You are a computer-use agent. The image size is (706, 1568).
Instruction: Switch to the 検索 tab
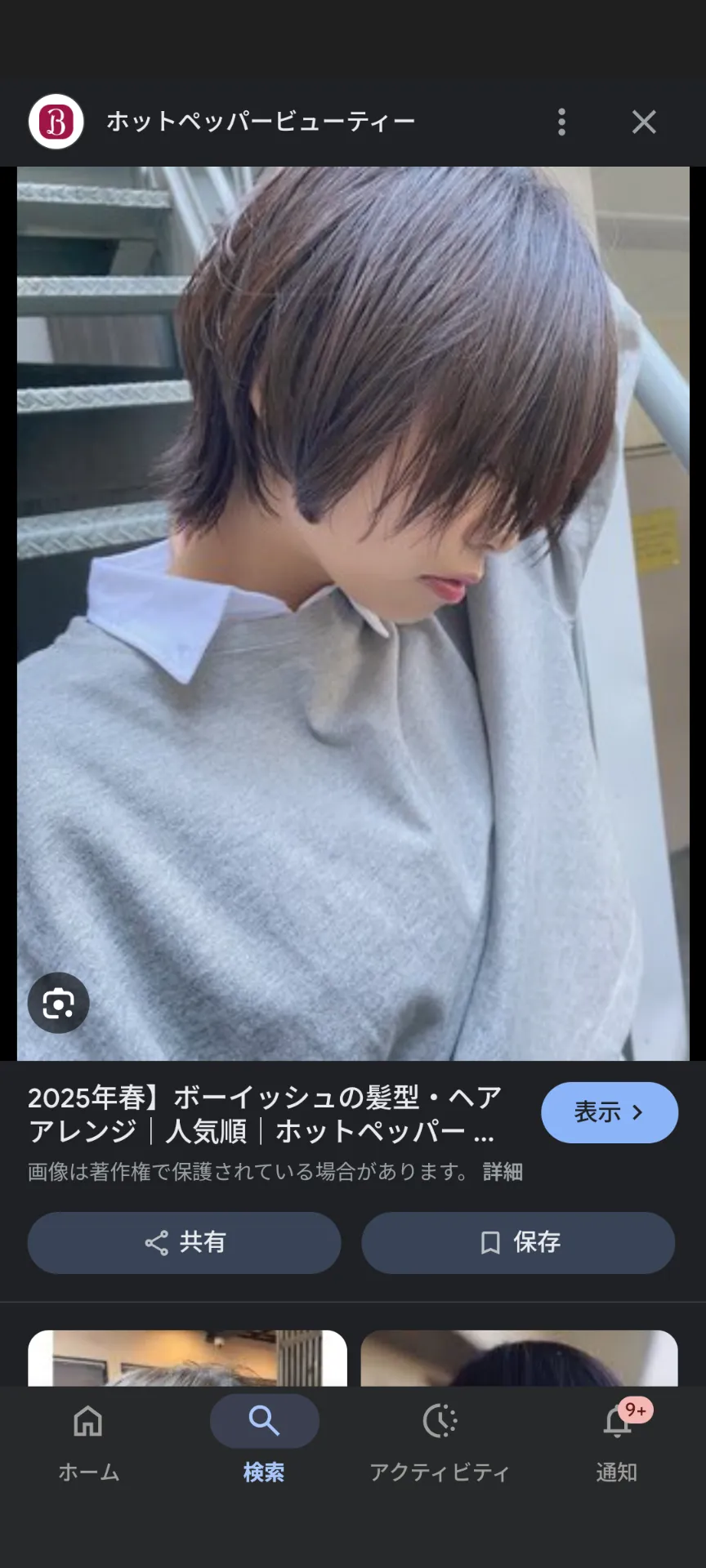coord(264,1441)
